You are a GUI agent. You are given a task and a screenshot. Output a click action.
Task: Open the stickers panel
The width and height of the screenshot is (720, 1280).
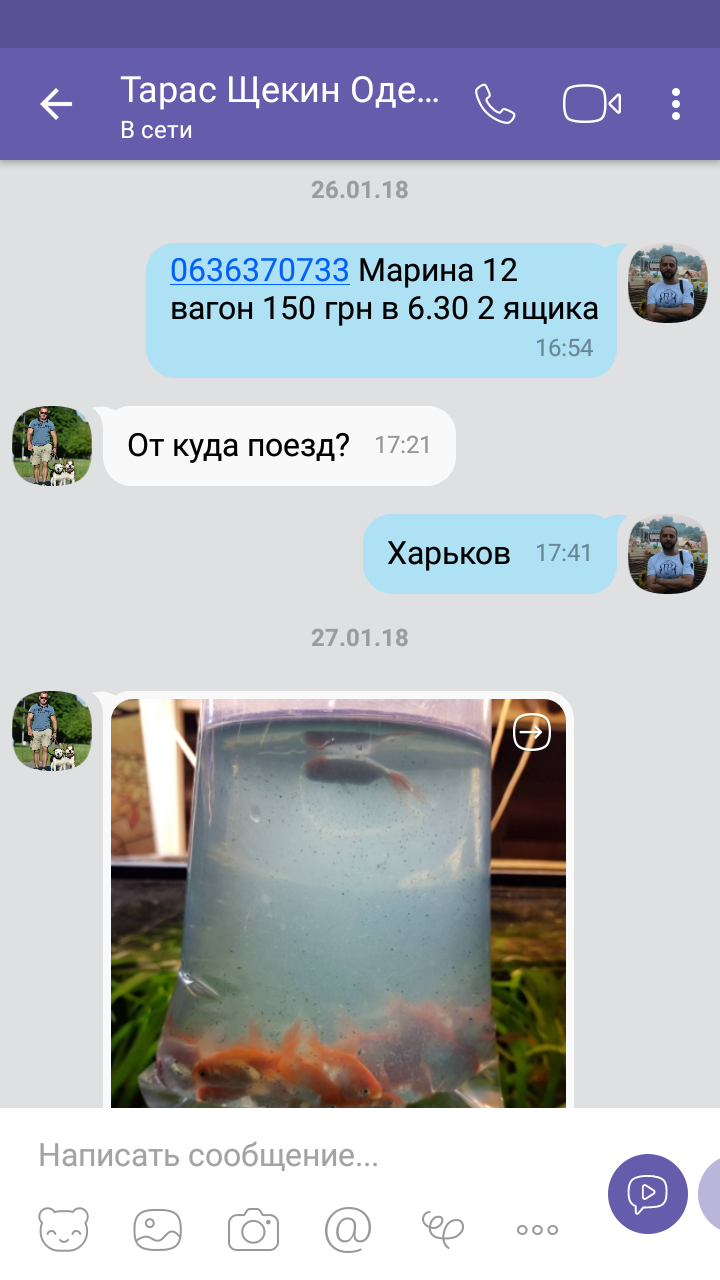click(64, 1228)
